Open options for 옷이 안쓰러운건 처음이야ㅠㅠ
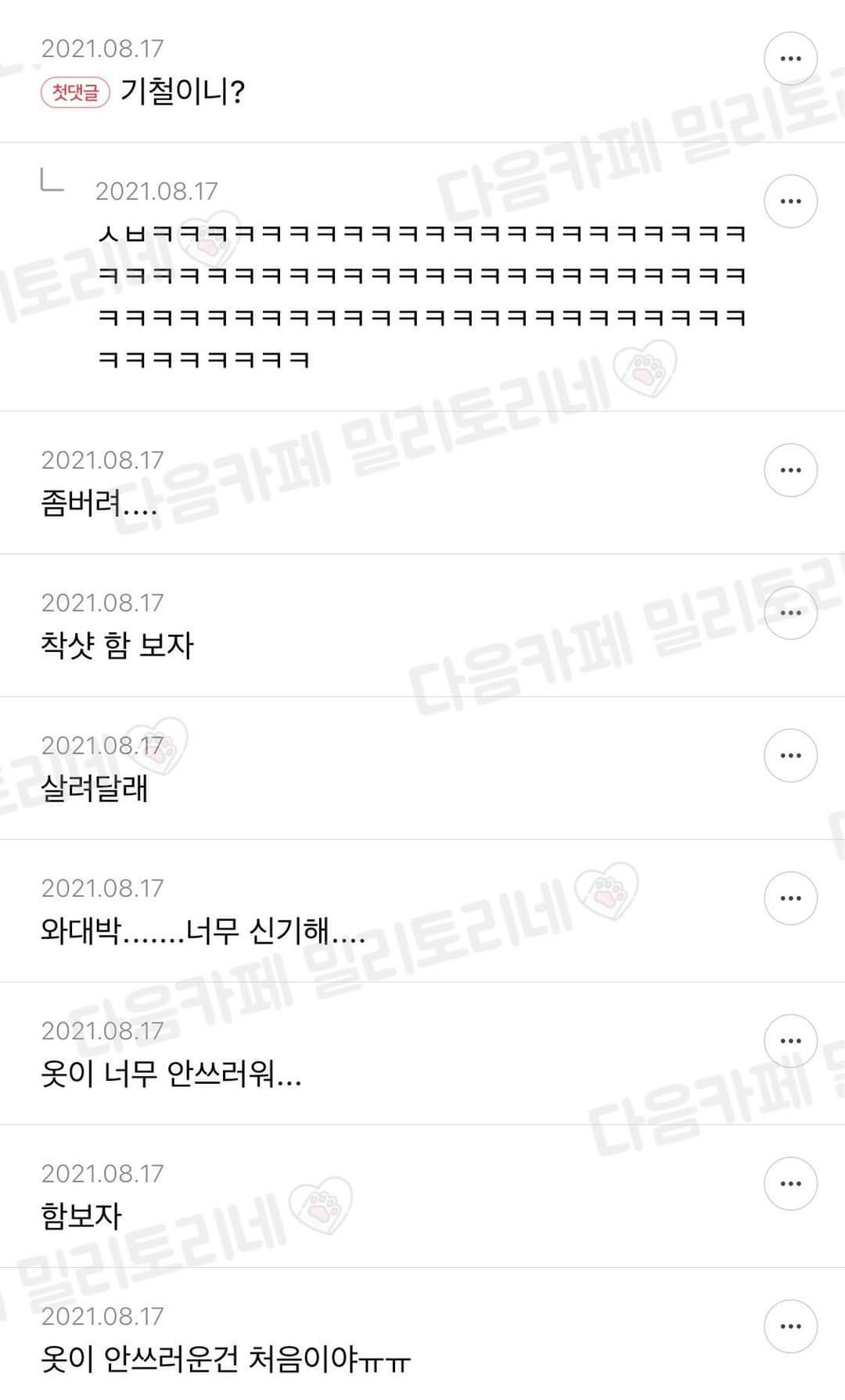 (x=790, y=1326)
